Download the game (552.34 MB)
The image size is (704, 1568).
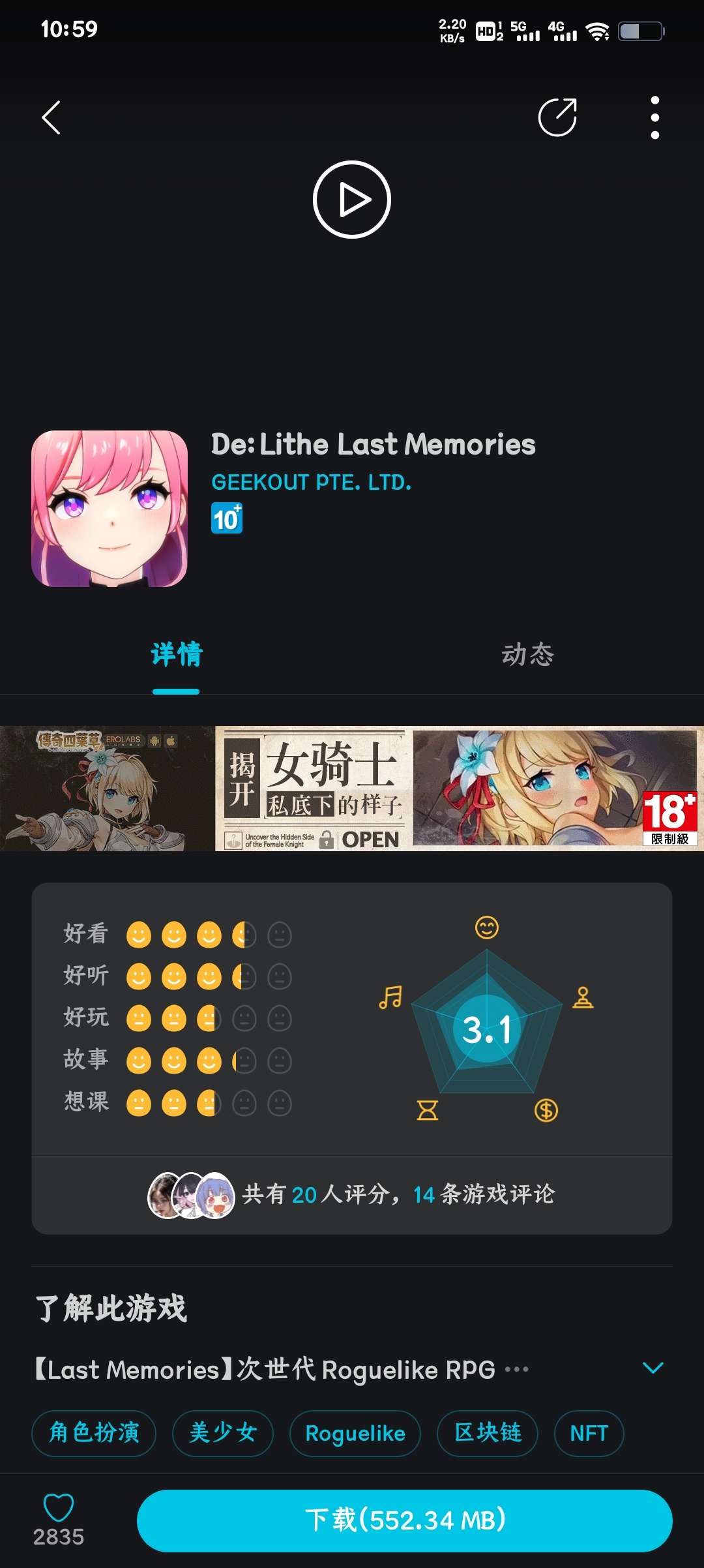point(404,1520)
